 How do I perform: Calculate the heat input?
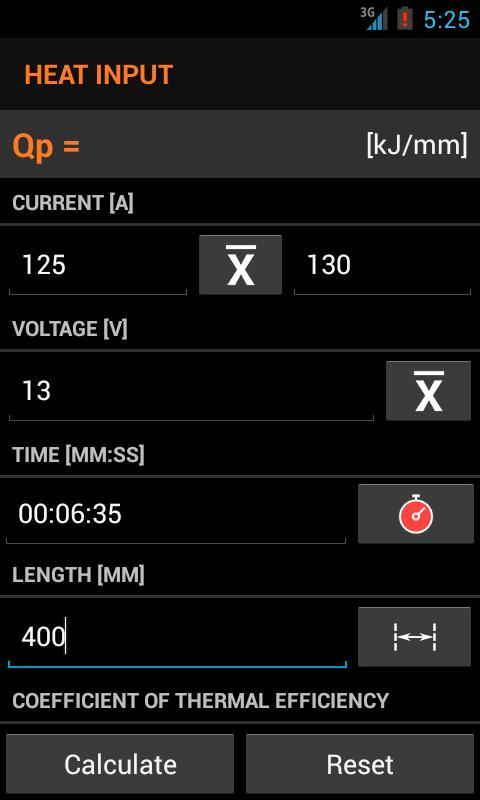120,764
